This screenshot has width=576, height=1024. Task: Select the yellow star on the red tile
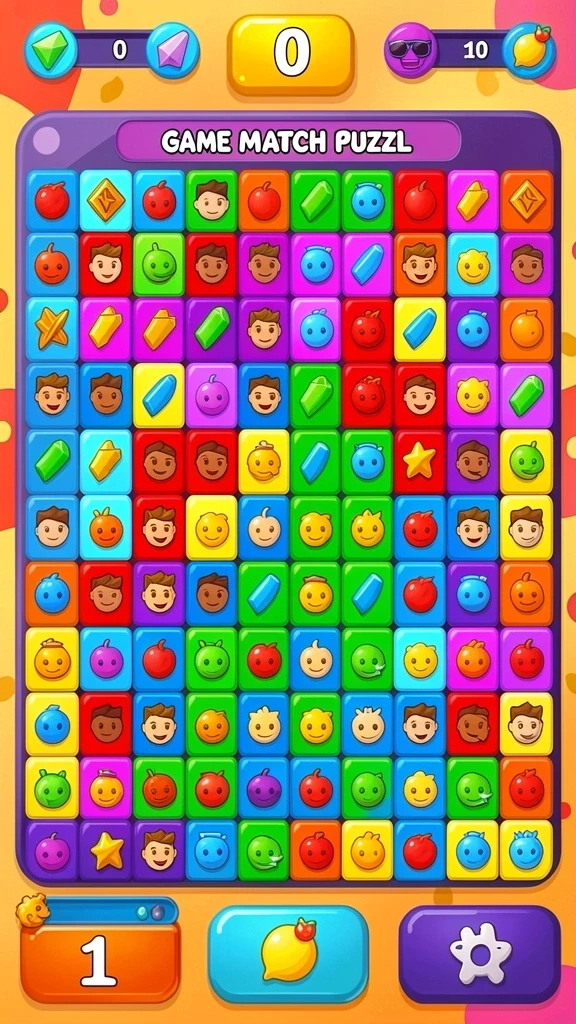[419, 461]
